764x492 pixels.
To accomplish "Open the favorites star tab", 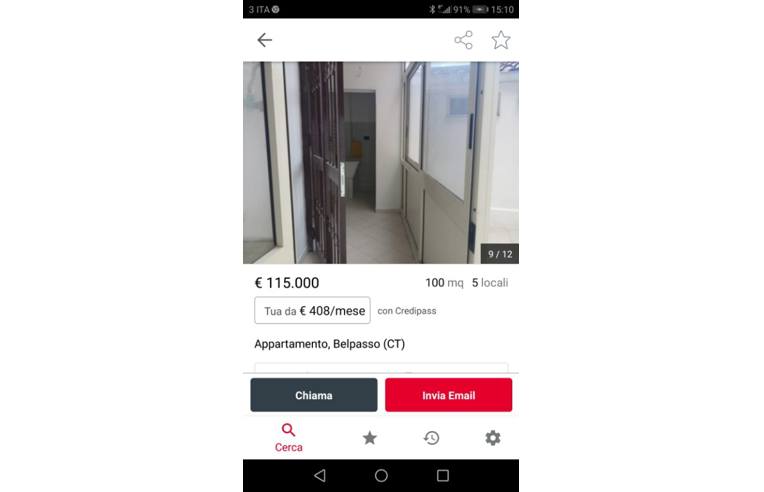I will 369,438.
